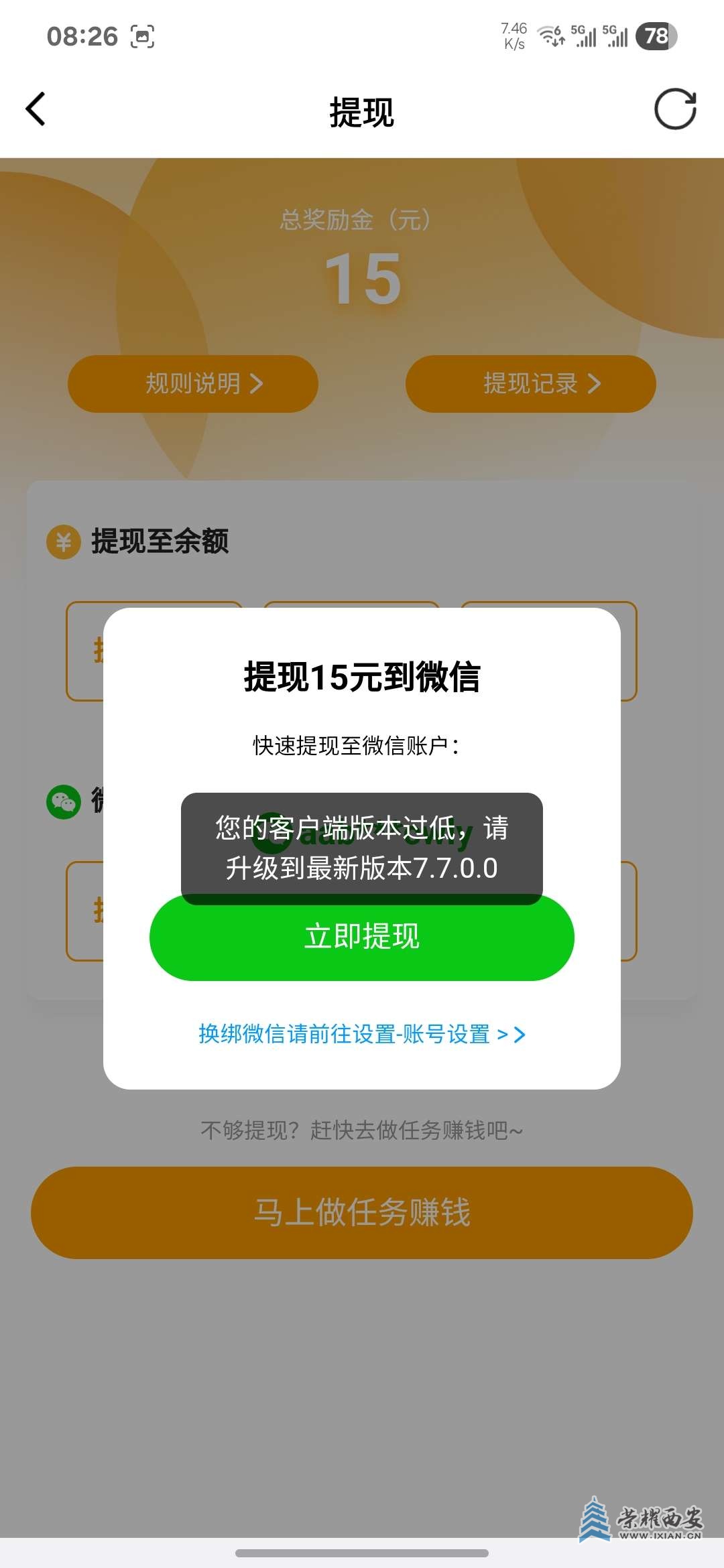Tap 马上做任务赚钱 button
Image resolution: width=724 pixels, height=1568 pixels.
pos(362,1213)
